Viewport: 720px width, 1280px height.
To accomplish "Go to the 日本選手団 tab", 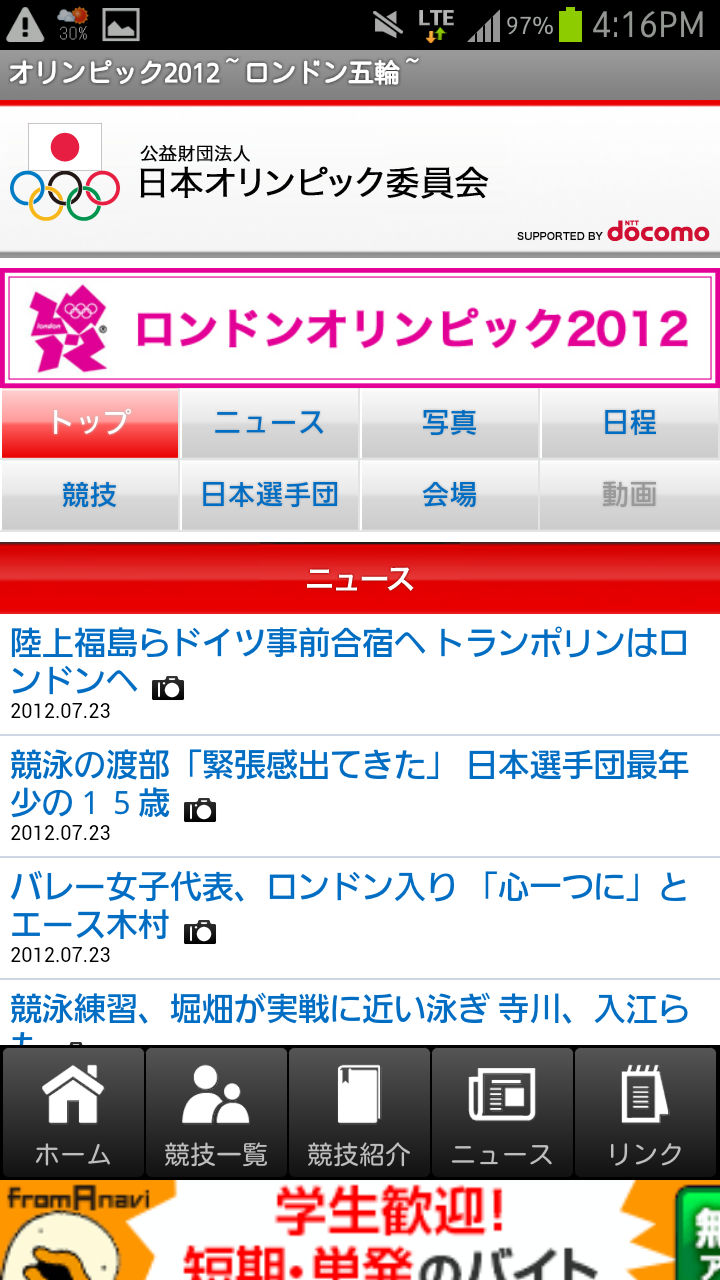I will tap(270, 495).
